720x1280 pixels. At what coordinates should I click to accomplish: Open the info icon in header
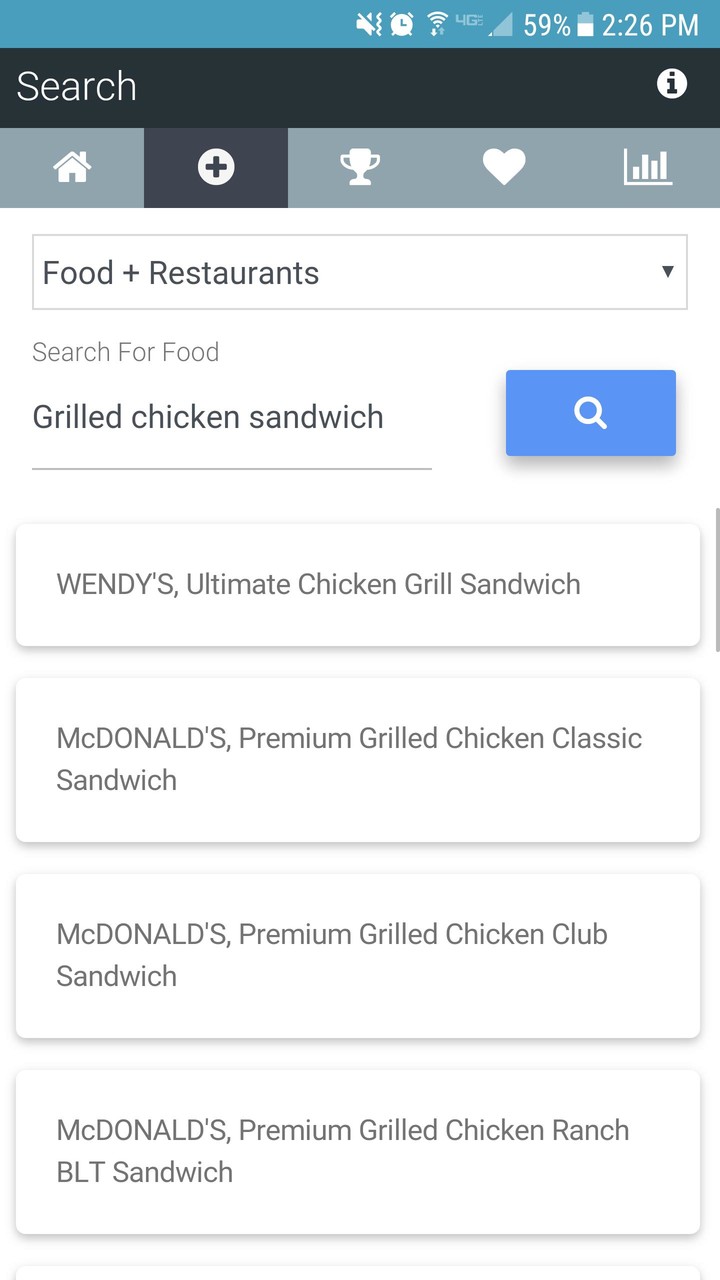(x=672, y=84)
